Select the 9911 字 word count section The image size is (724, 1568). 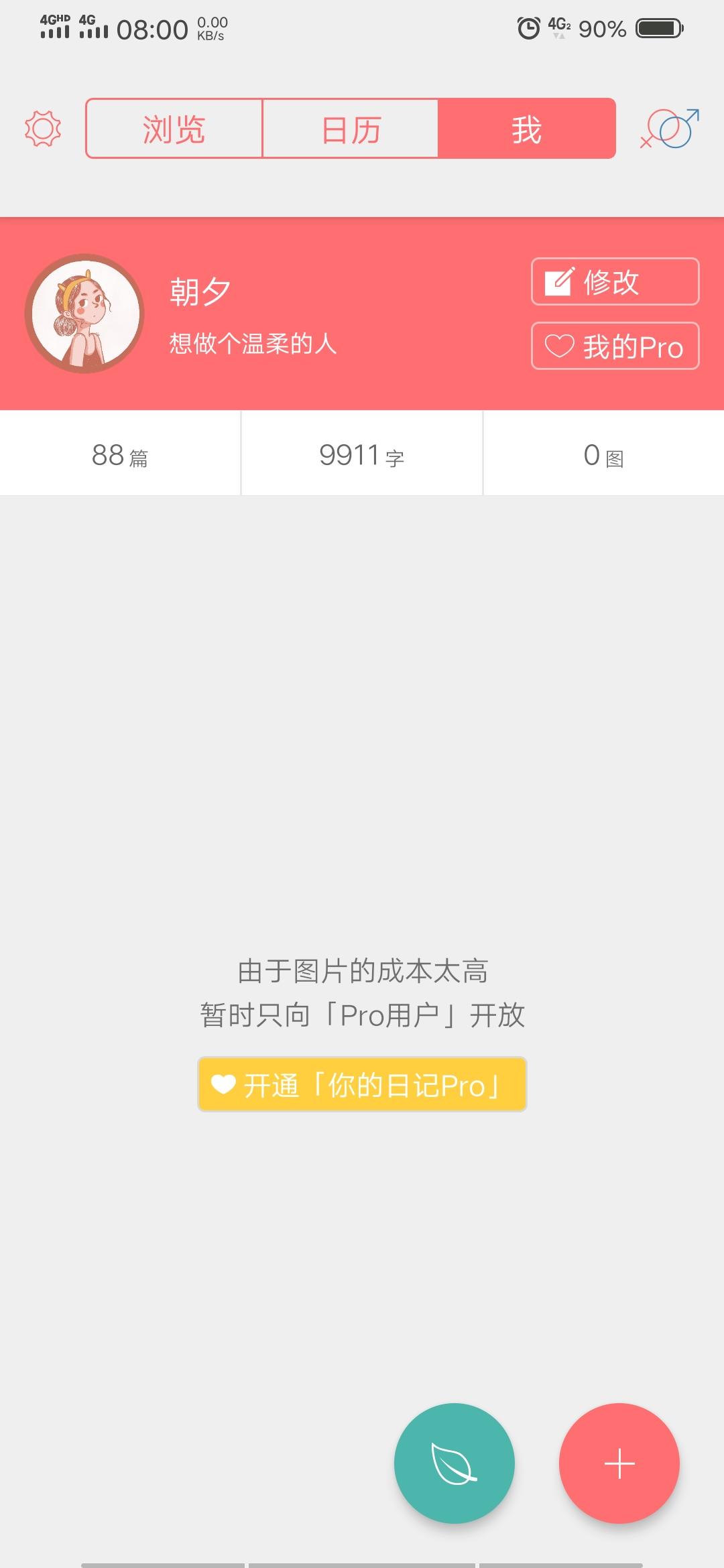362,454
